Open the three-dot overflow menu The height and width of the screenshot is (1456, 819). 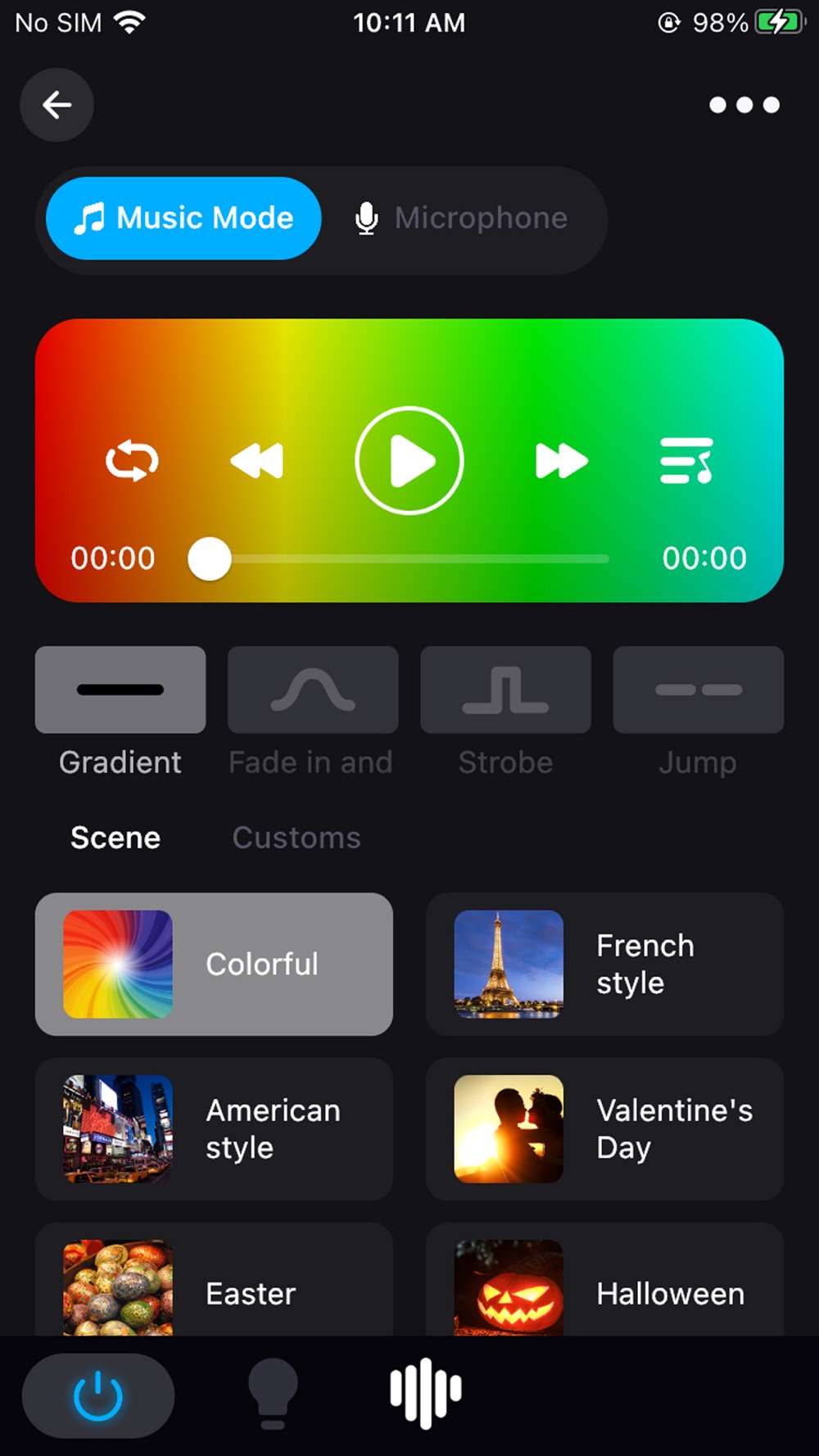pos(744,105)
